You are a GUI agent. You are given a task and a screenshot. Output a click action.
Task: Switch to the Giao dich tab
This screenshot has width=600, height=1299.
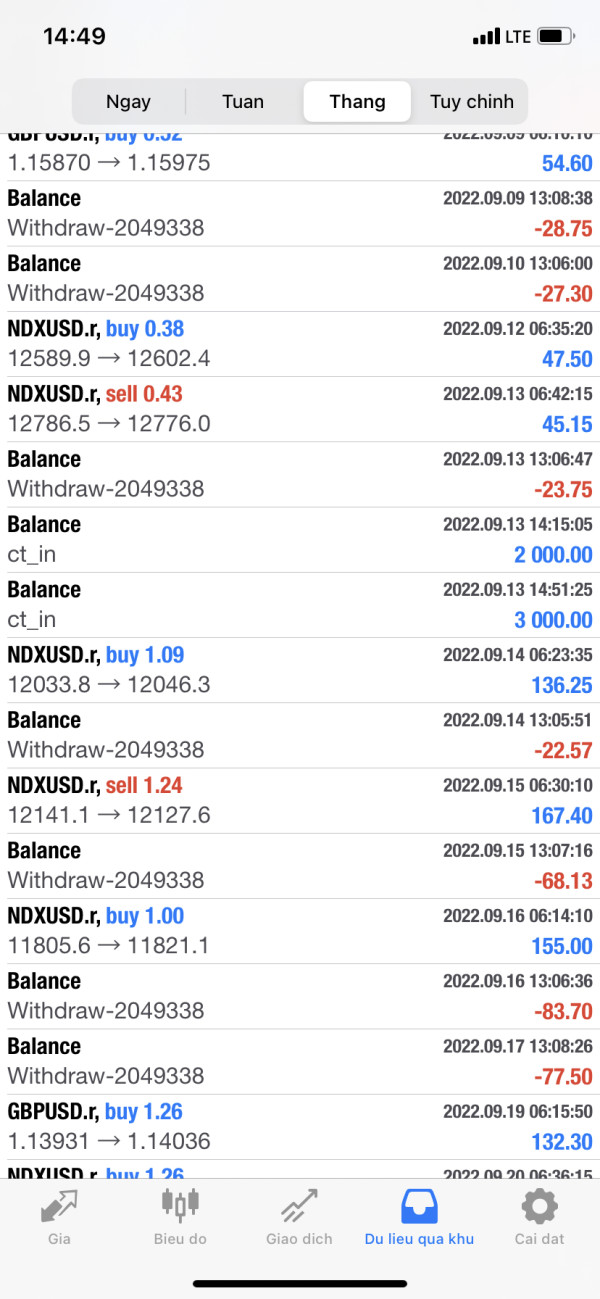point(299,1217)
